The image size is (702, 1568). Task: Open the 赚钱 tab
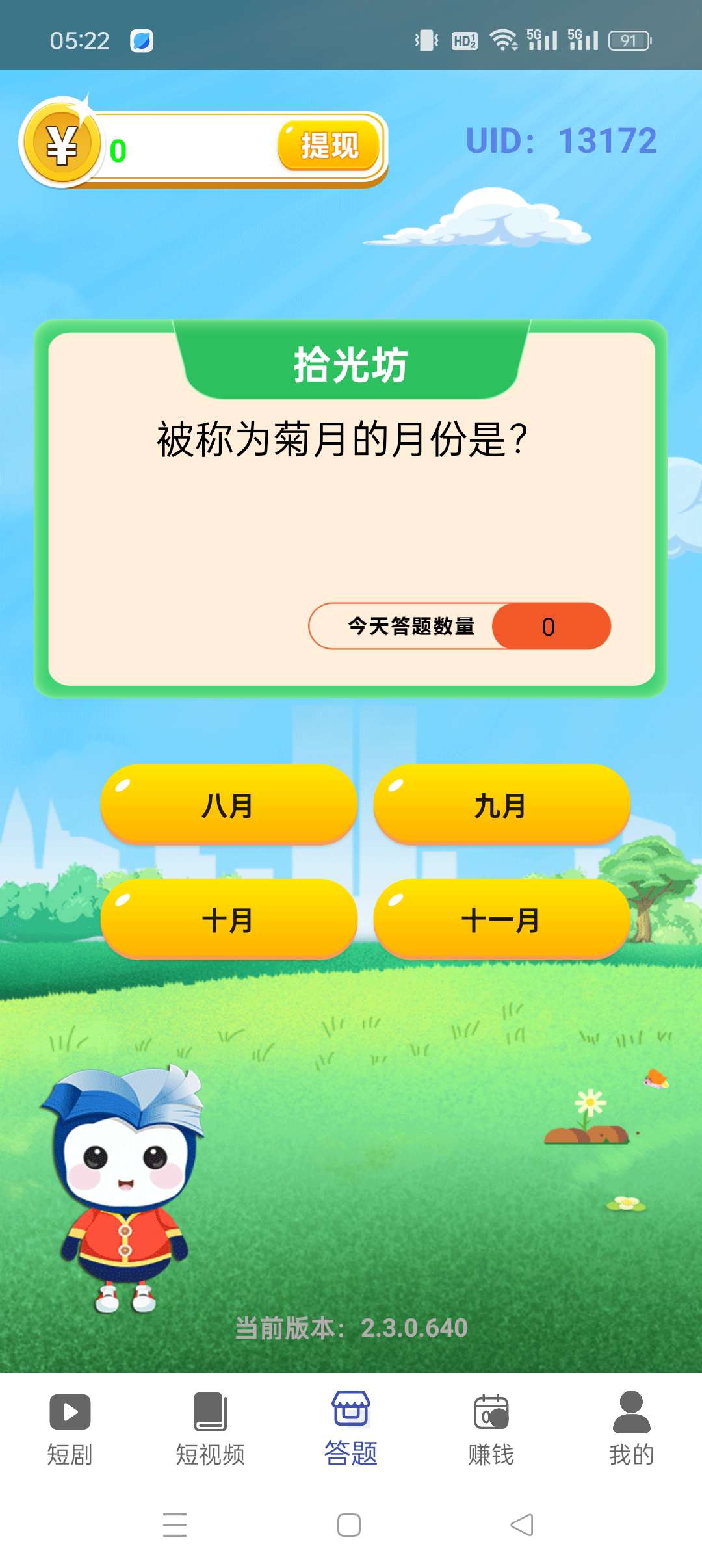(491, 1429)
